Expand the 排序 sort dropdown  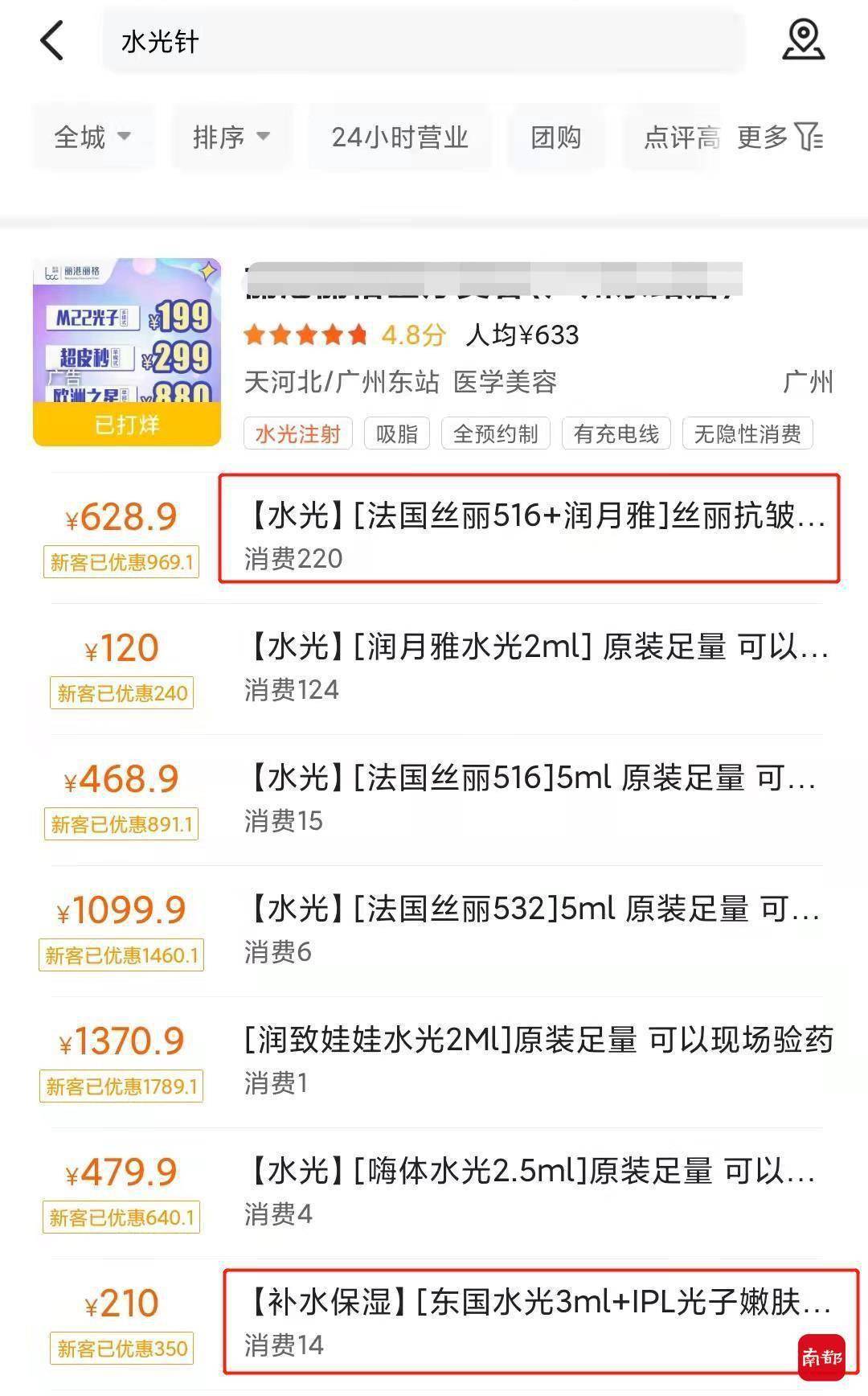coord(231,138)
